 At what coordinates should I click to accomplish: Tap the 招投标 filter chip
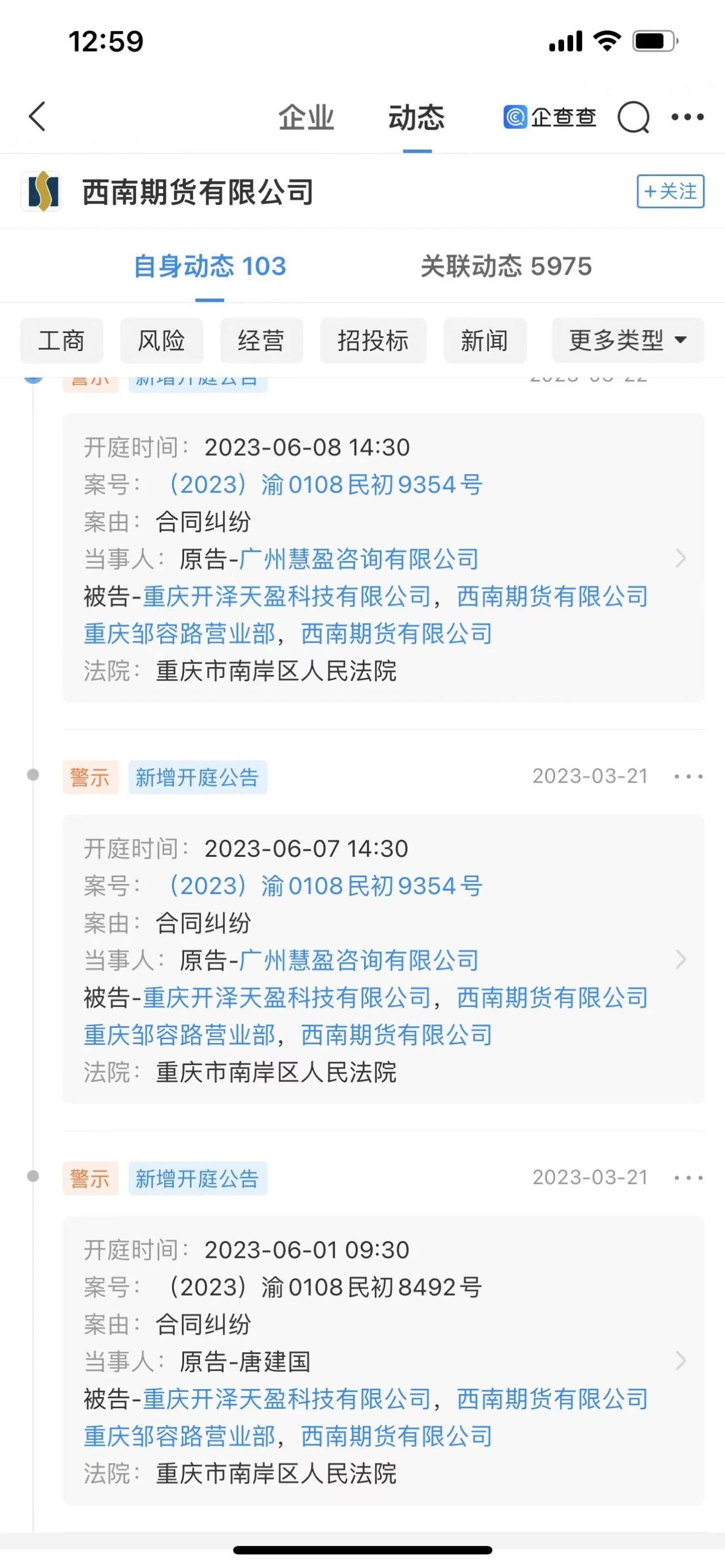pos(373,341)
